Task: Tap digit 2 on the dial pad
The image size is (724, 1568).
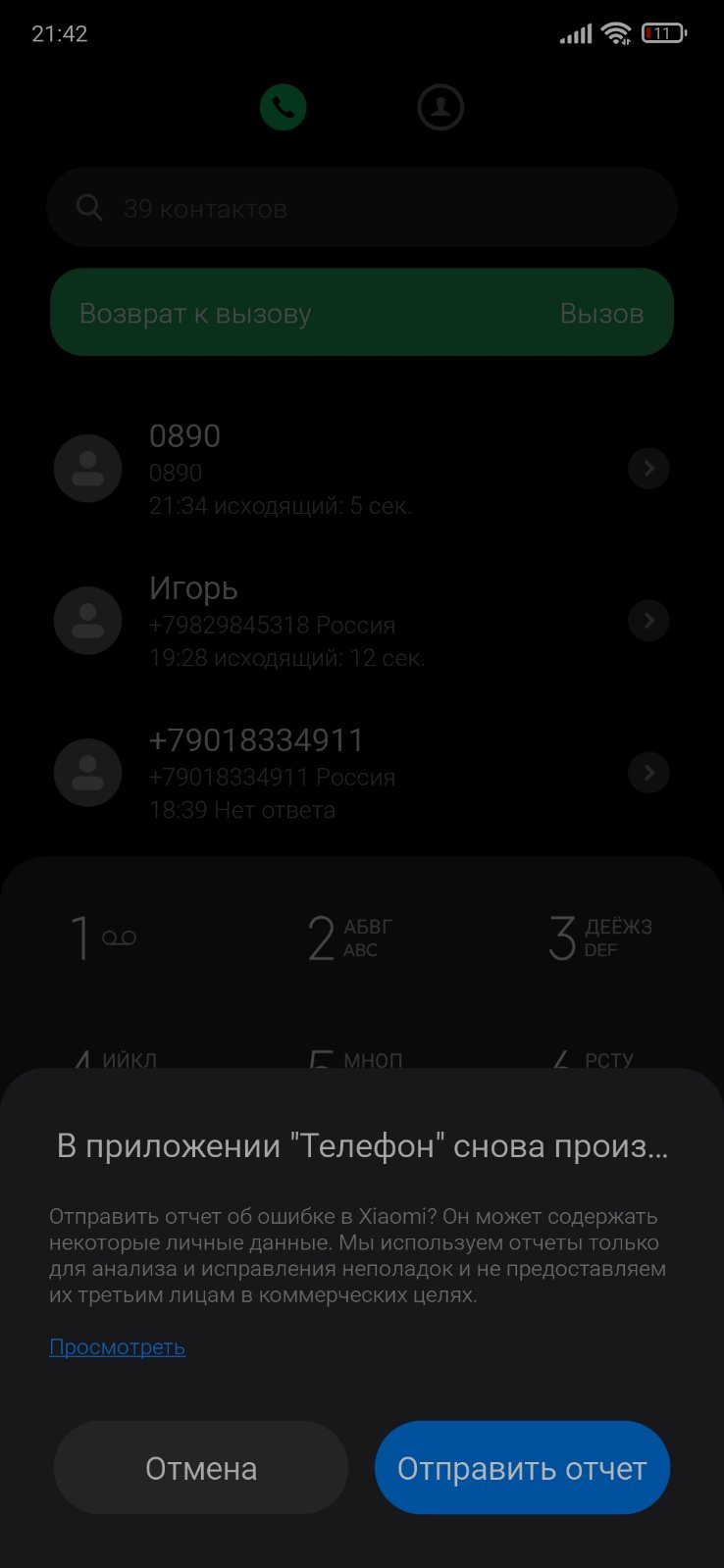Action: coord(350,937)
